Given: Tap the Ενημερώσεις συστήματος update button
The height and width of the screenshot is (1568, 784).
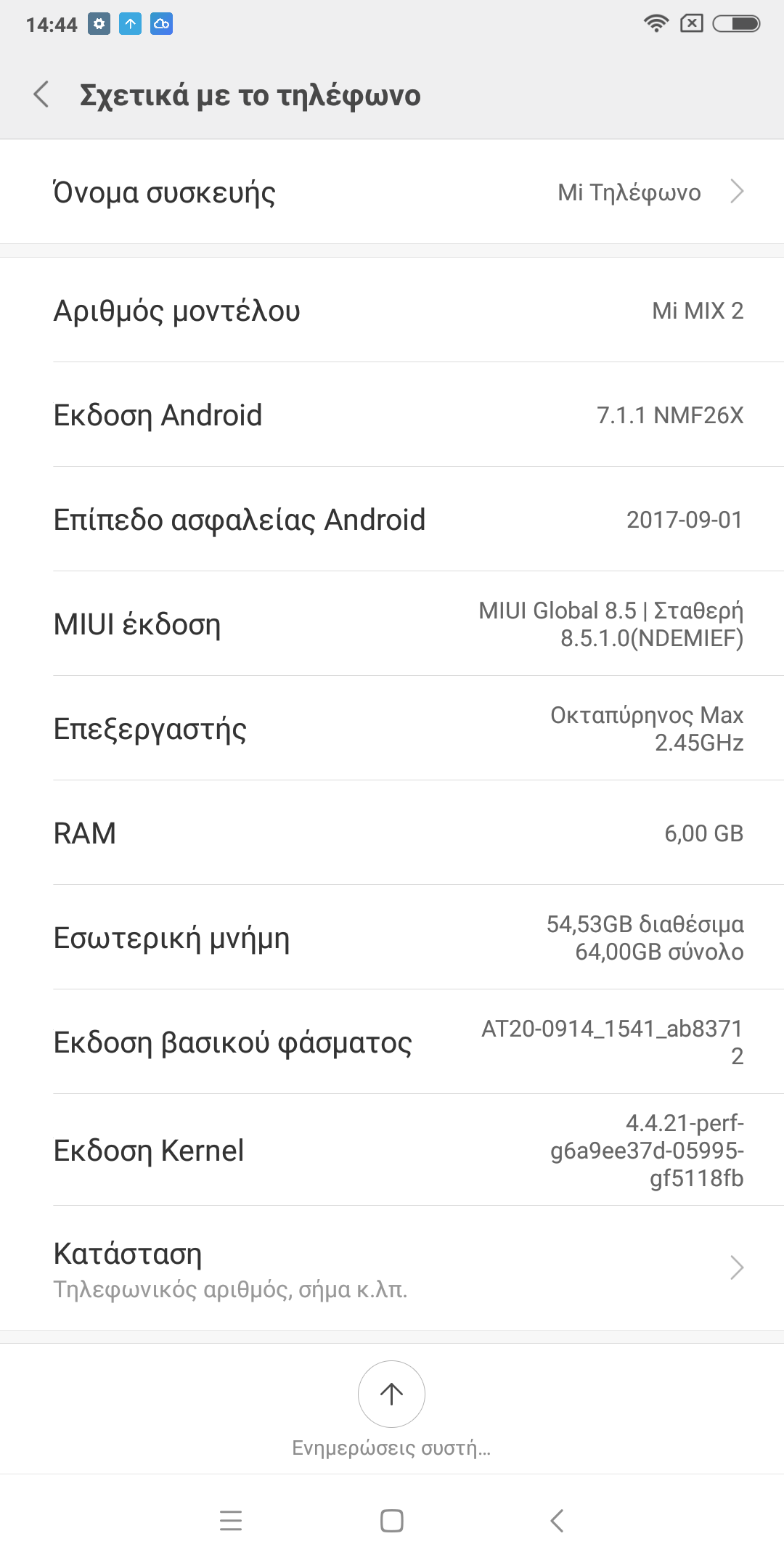Looking at the screenshot, I should coord(391,1394).
